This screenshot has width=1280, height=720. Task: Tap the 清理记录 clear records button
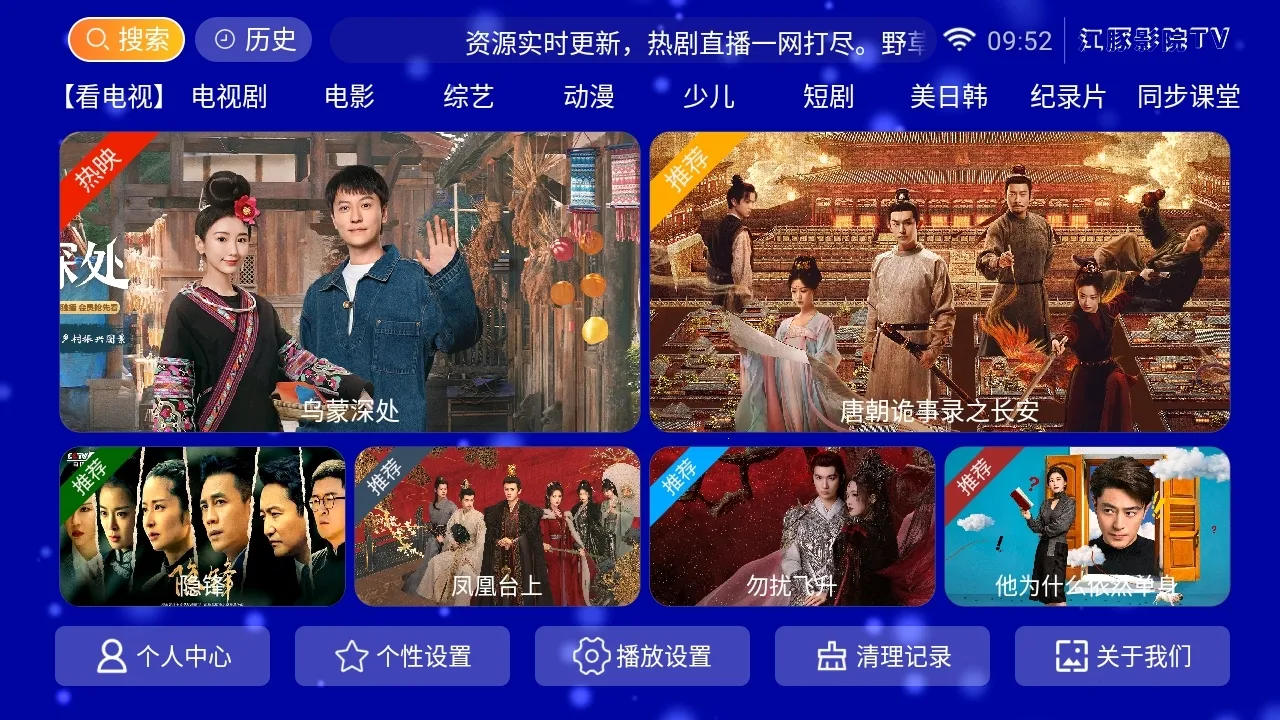pos(882,656)
